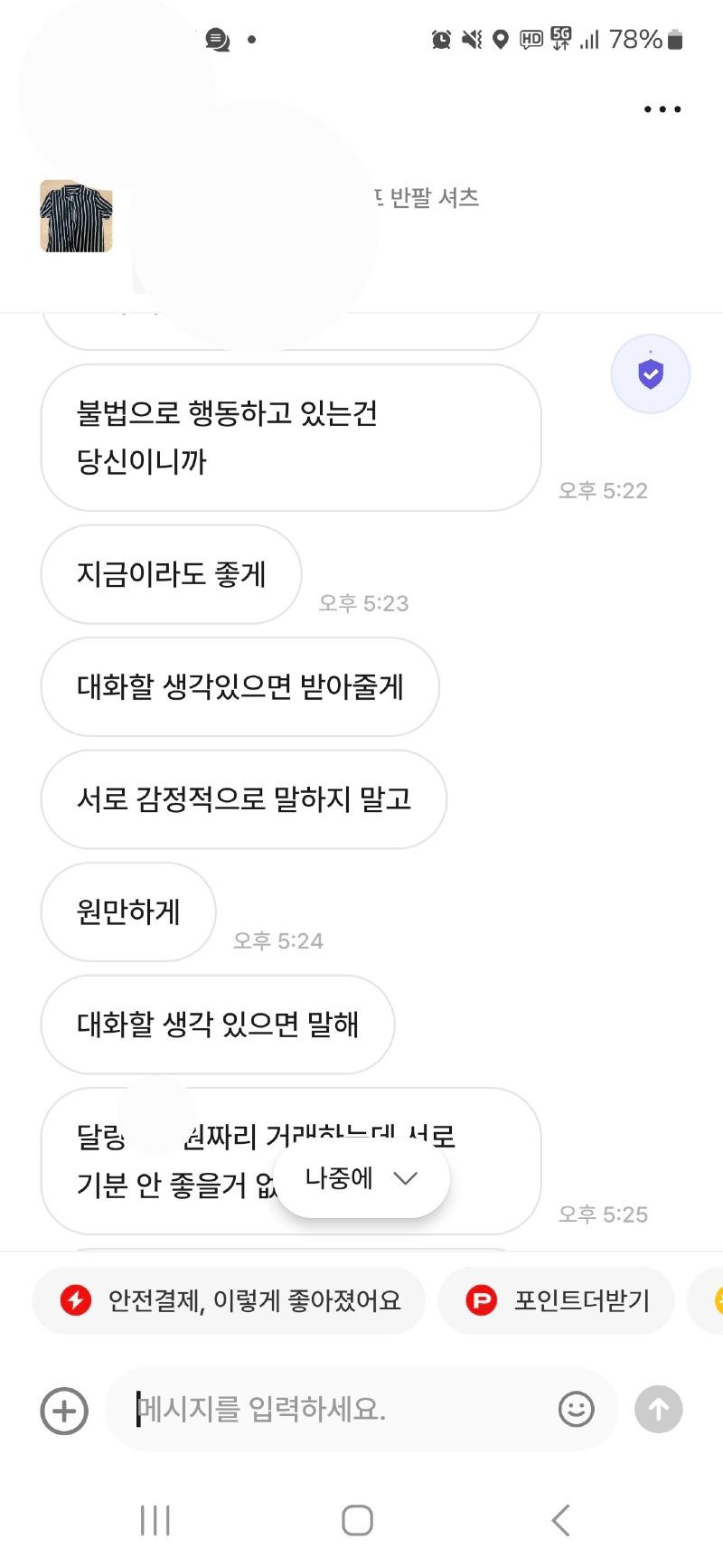Send the message with arrow button
723x1568 pixels.
(658, 1409)
